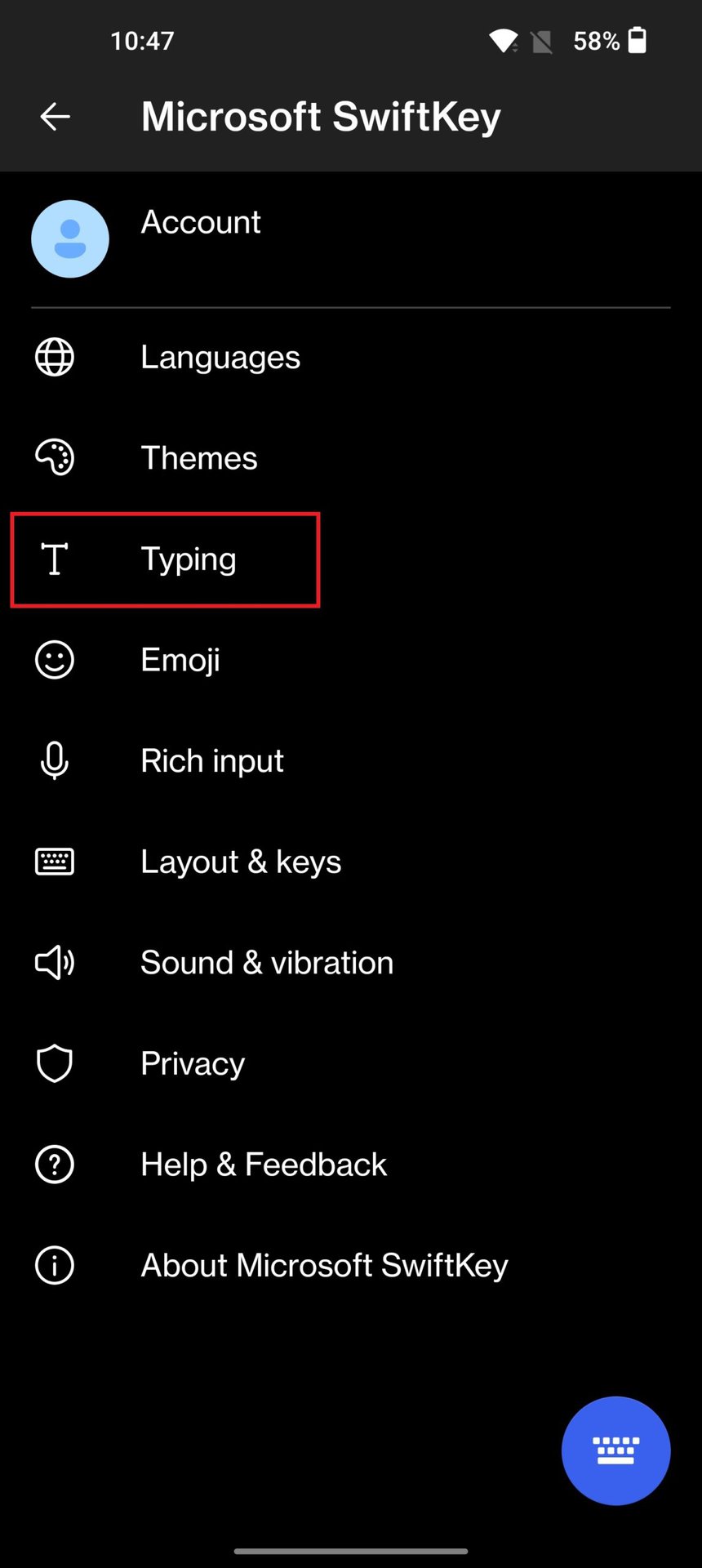The image size is (702, 1568).
Task: Tap the floating keyboard button
Action: tap(615, 1450)
